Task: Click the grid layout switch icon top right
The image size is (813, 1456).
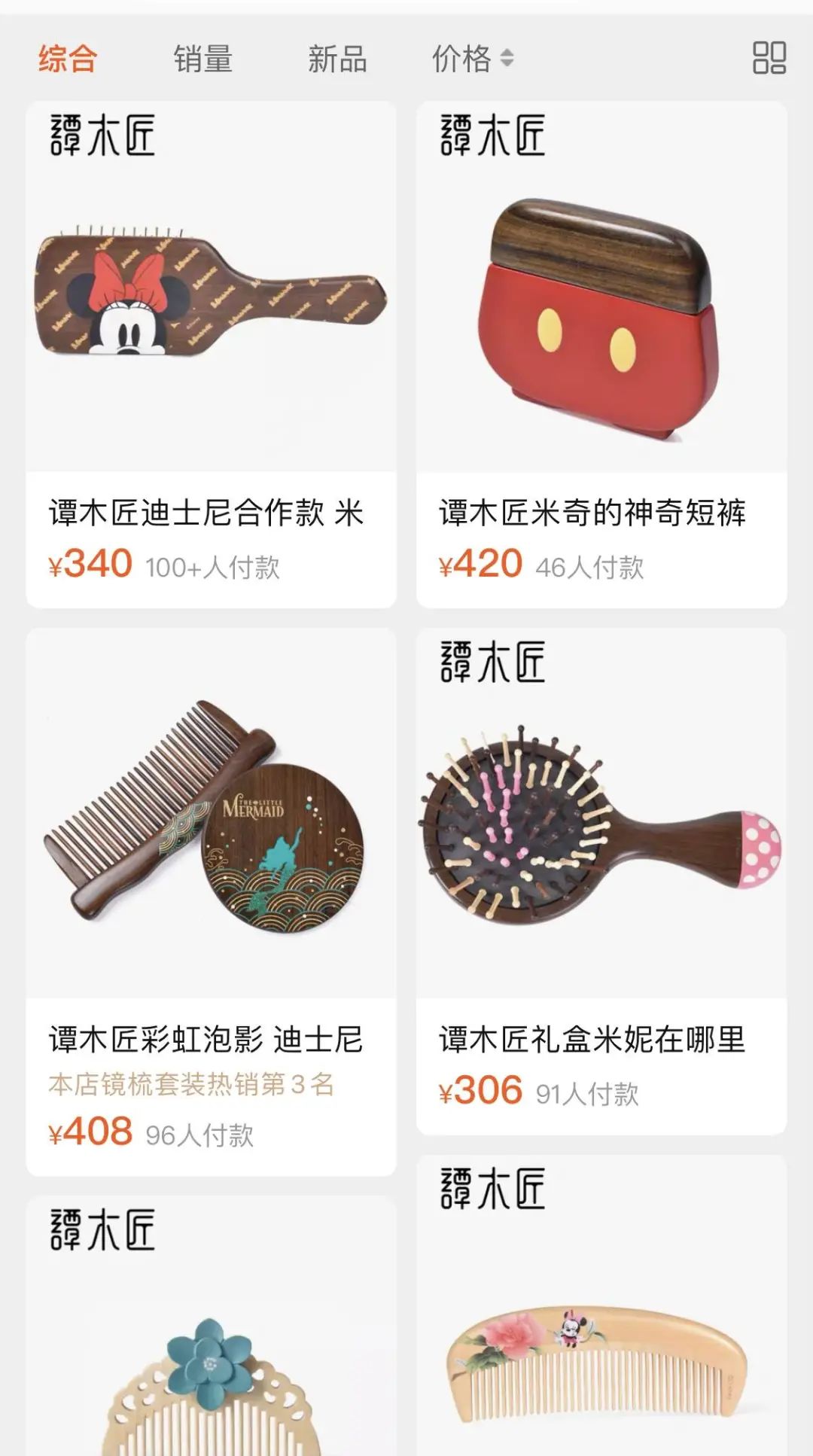Action: pyautogui.click(x=768, y=59)
